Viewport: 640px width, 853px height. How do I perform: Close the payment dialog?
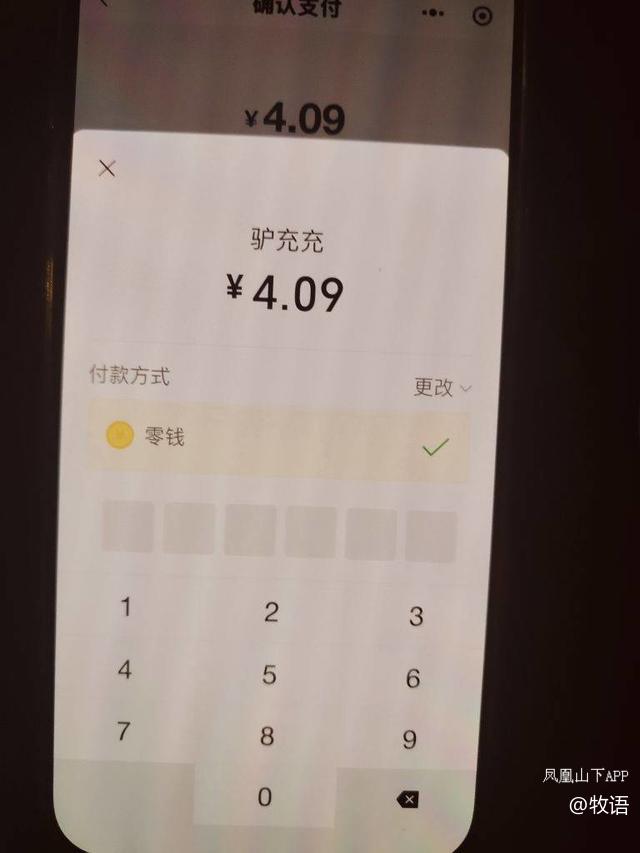(107, 168)
